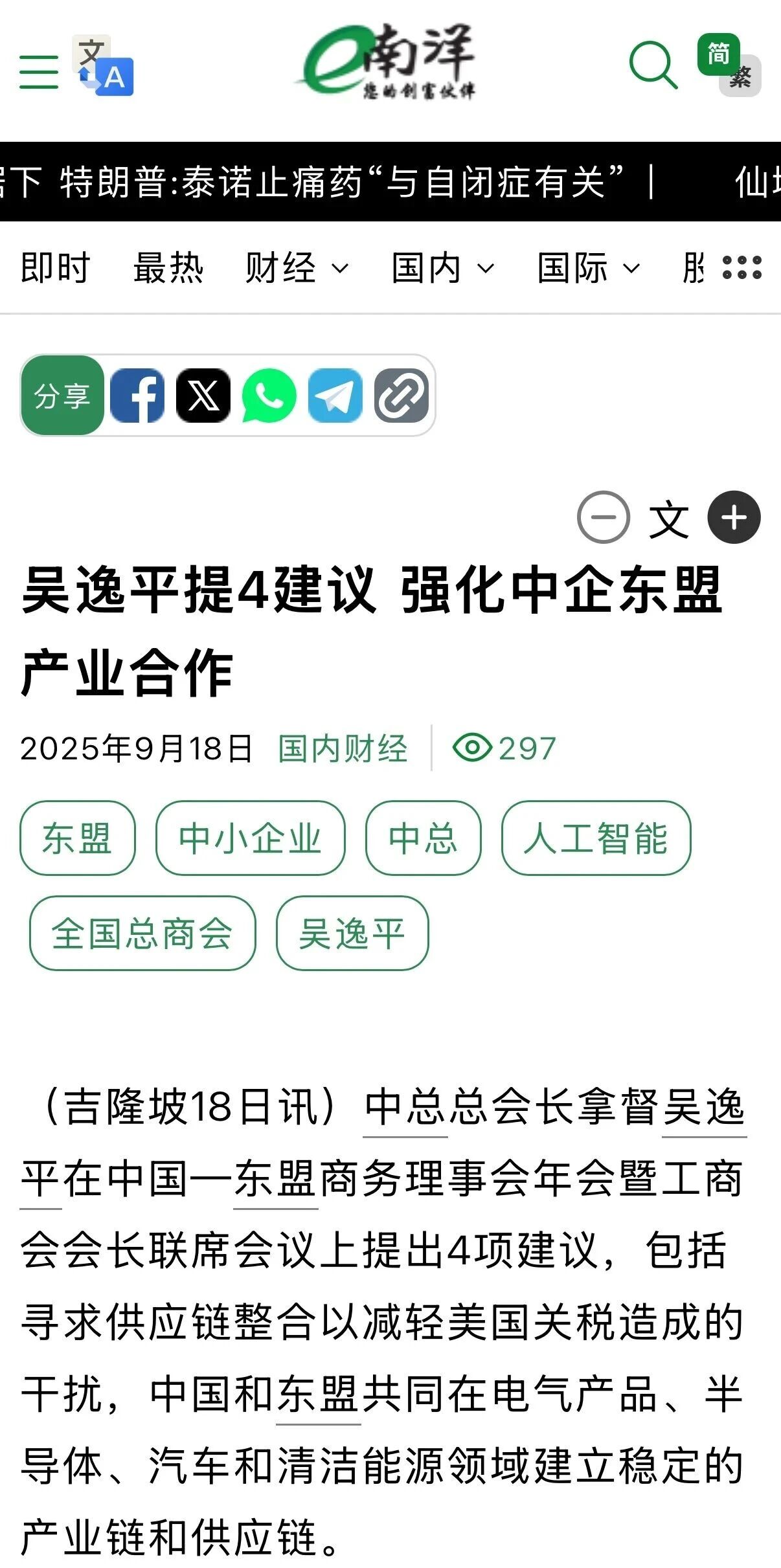Open the 国内财经 category link
The height and width of the screenshot is (1568, 781).
point(343,748)
